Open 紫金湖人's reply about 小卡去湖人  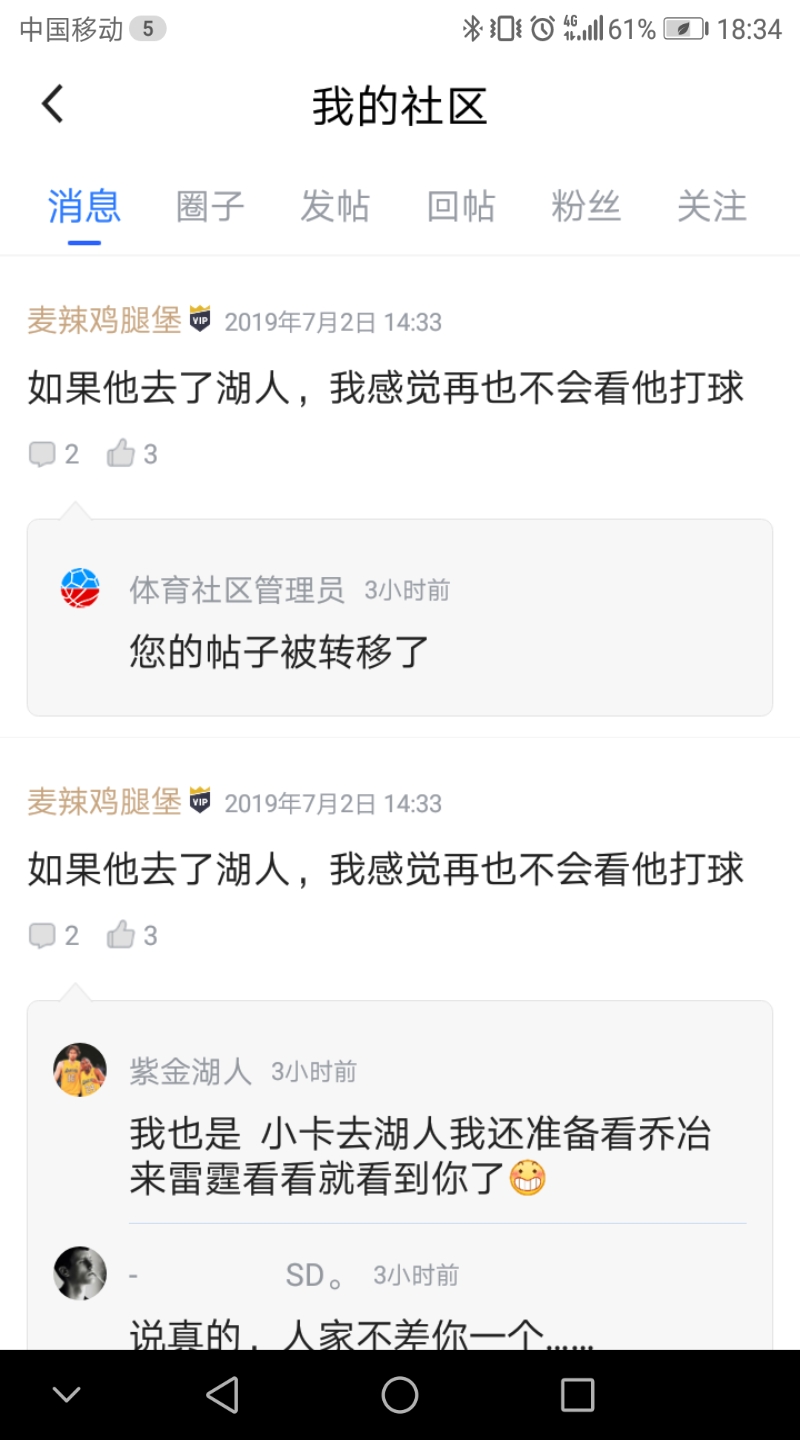coord(420,1156)
